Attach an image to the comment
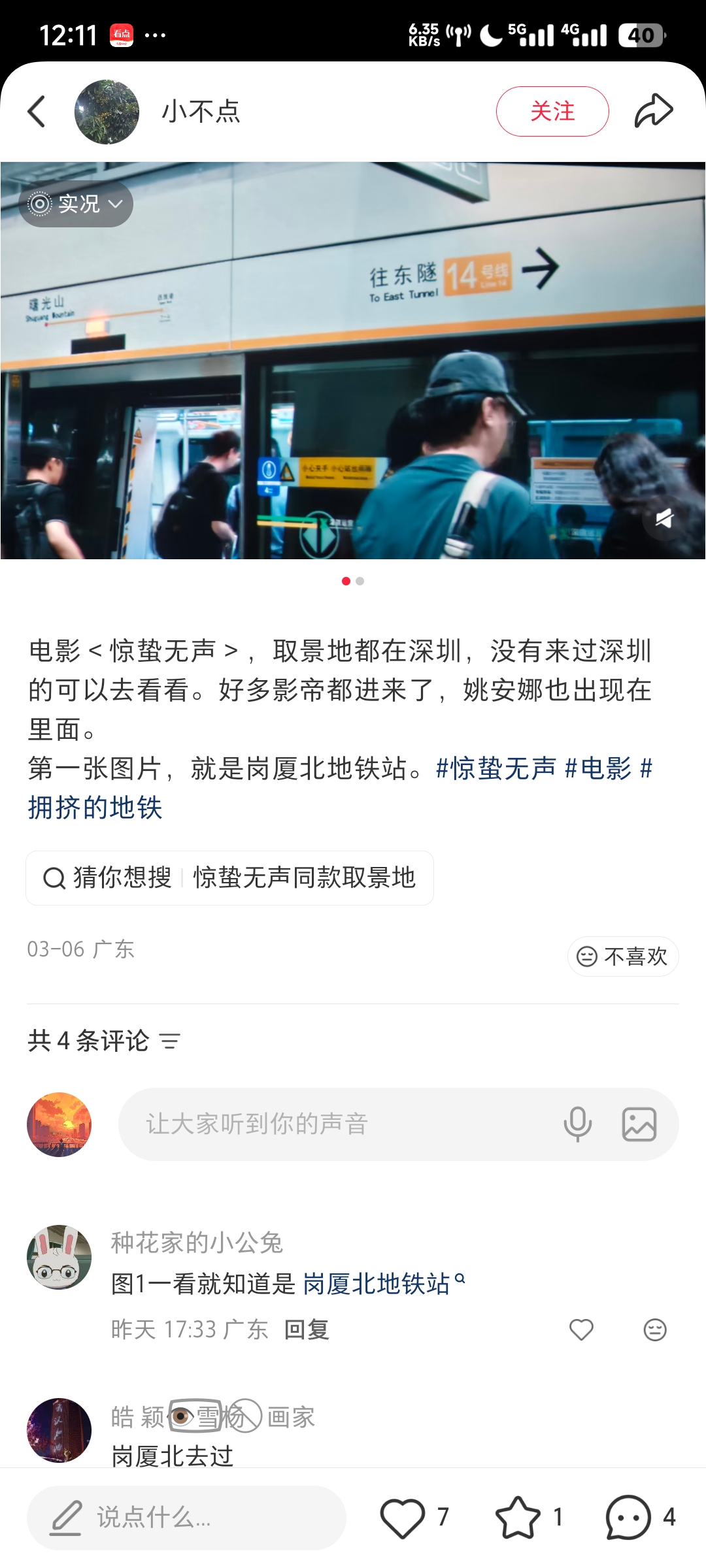 (x=639, y=1124)
